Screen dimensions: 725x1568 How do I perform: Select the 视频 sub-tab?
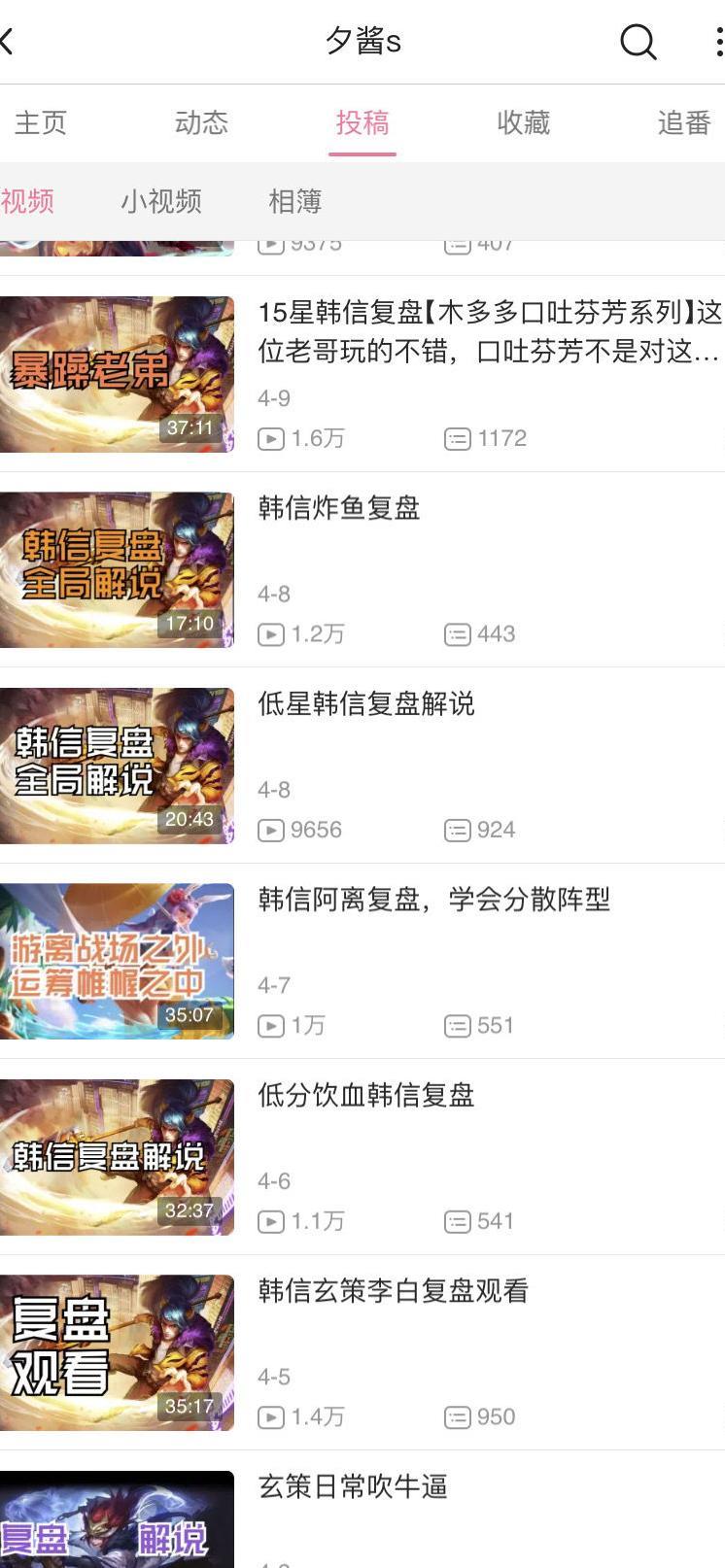coord(27,201)
